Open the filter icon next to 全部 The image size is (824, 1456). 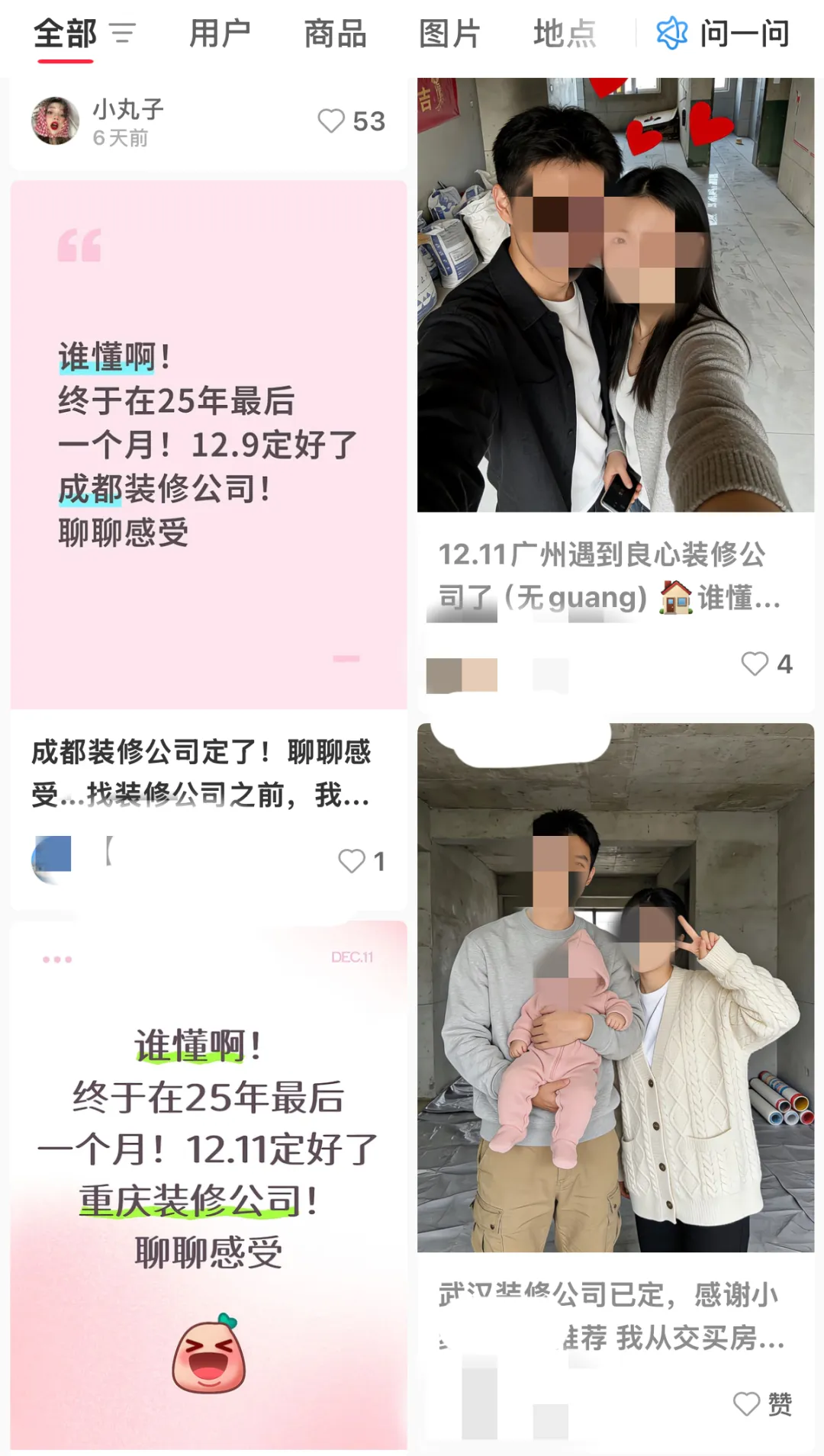122,34
